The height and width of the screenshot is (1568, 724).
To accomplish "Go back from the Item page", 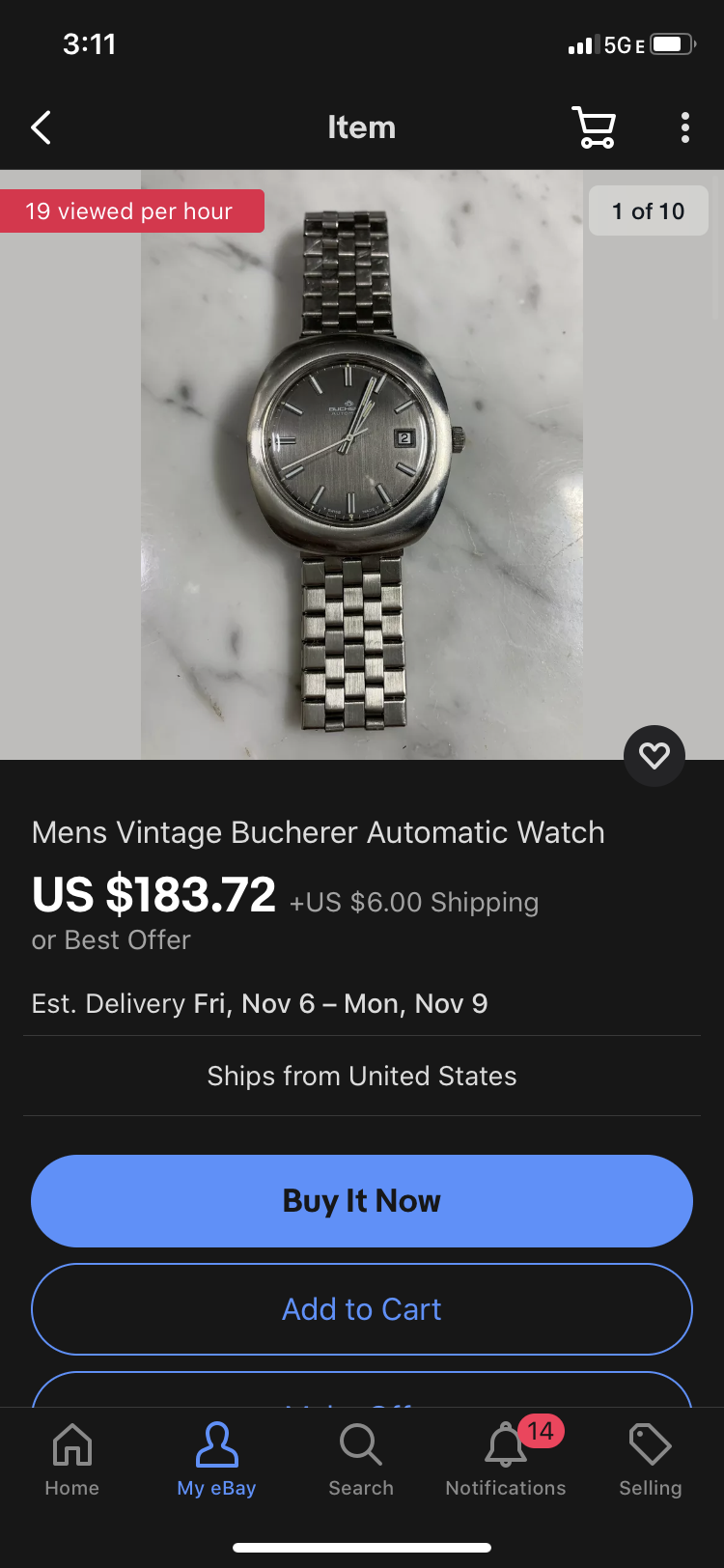I will pyautogui.click(x=41, y=127).
